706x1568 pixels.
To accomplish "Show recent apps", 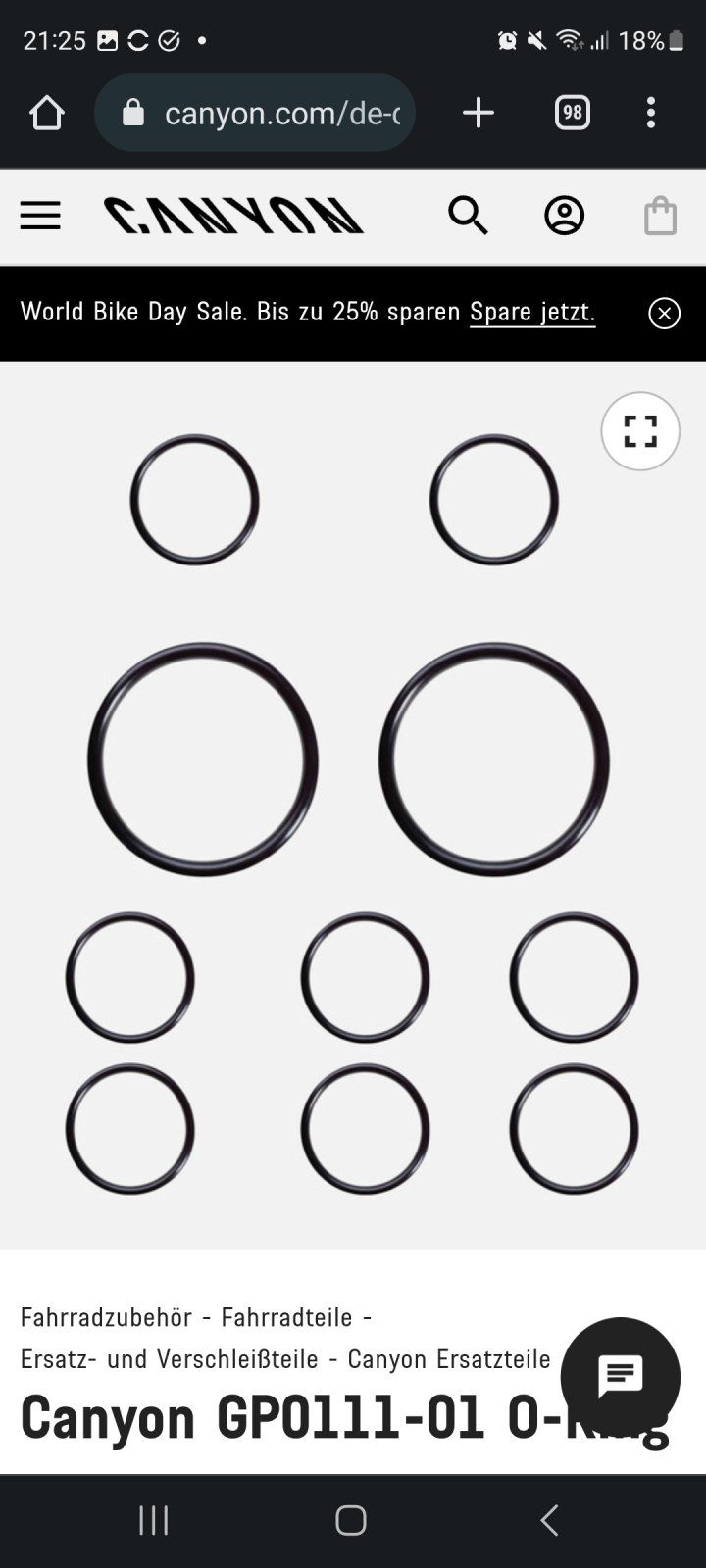I will point(154,1520).
